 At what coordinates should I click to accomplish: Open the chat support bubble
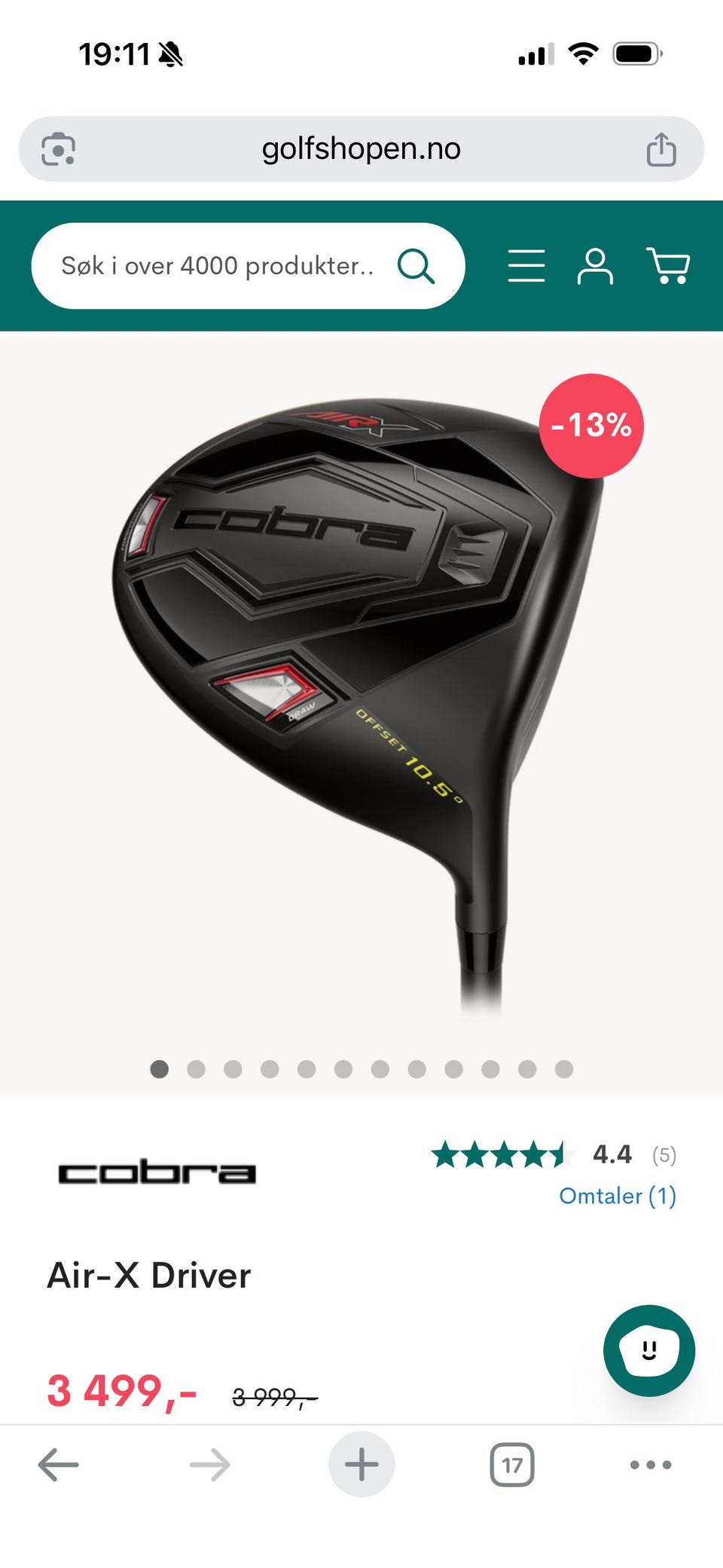point(648,1350)
